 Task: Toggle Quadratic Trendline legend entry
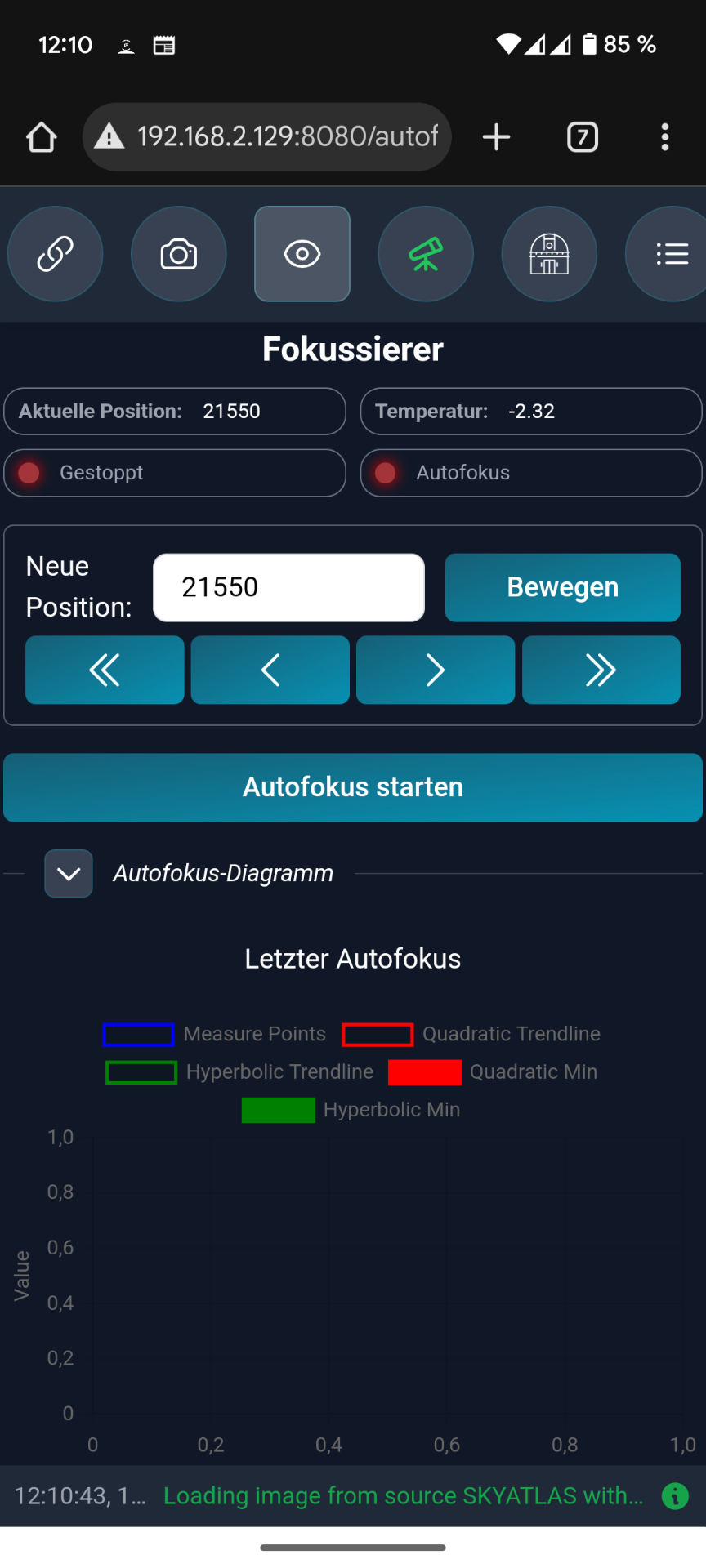pos(471,1034)
